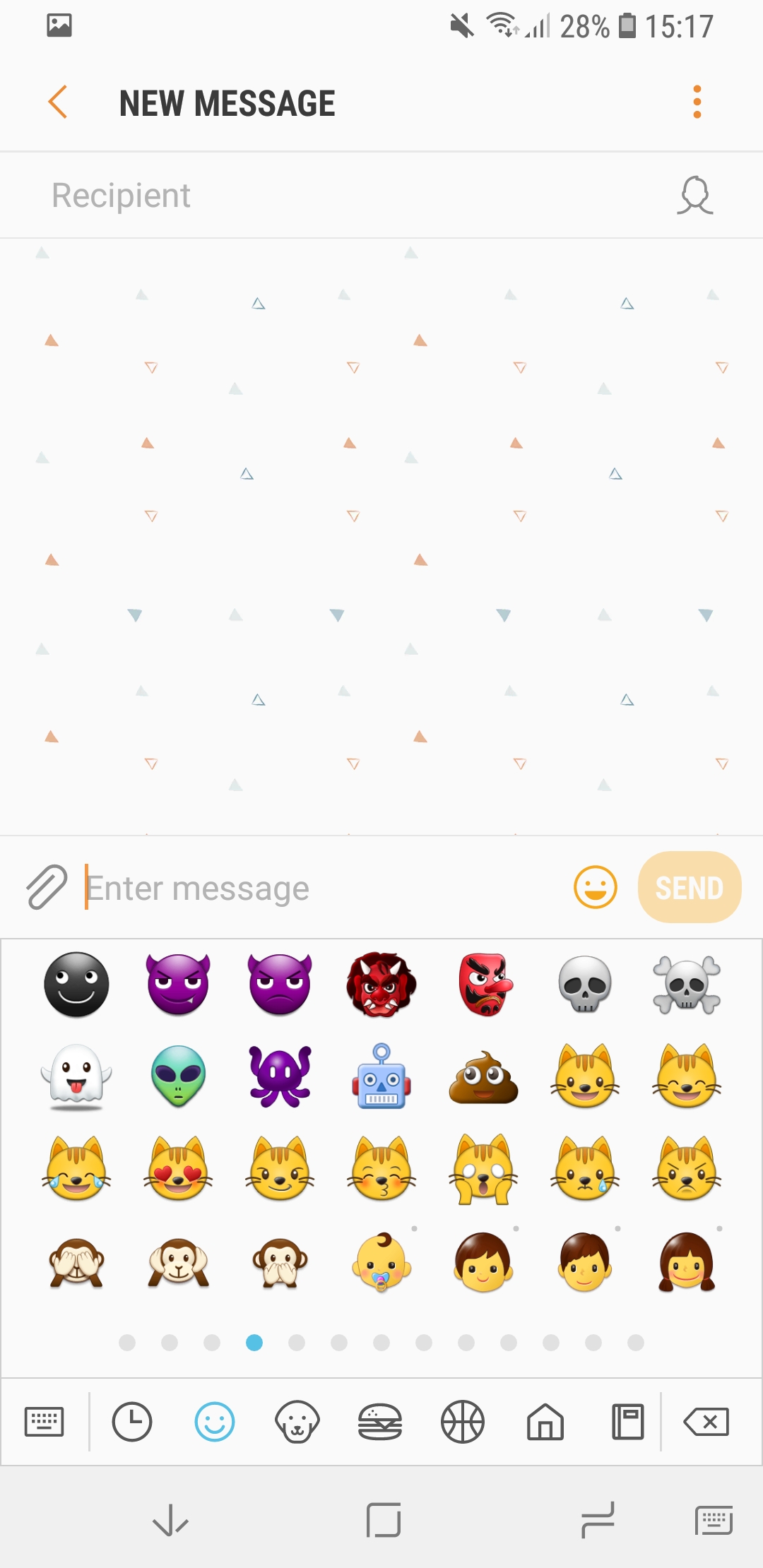Insert the skull and crossbones emoji
Screen dimensions: 763x1568
coord(687,985)
